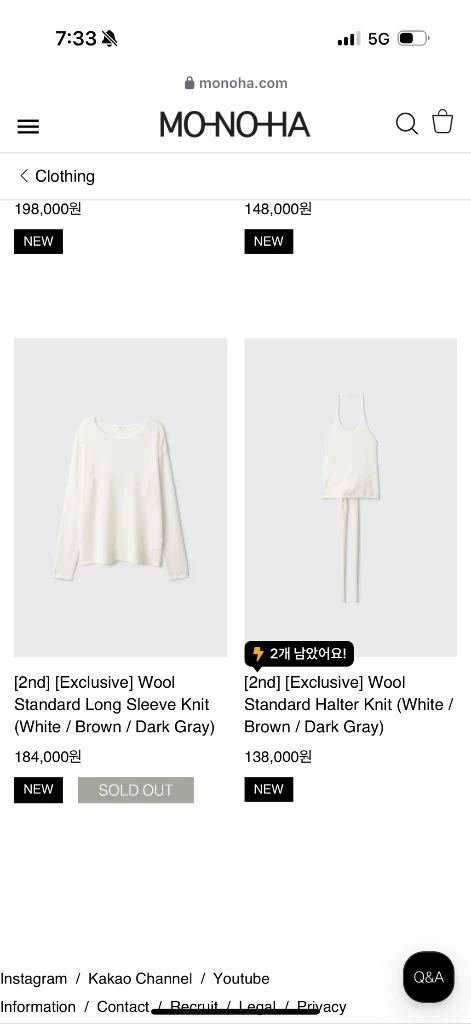The width and height of the screenshot is (471, 1024).
Task: Tap the monoha.com address bar
Action: click(236, 83)
